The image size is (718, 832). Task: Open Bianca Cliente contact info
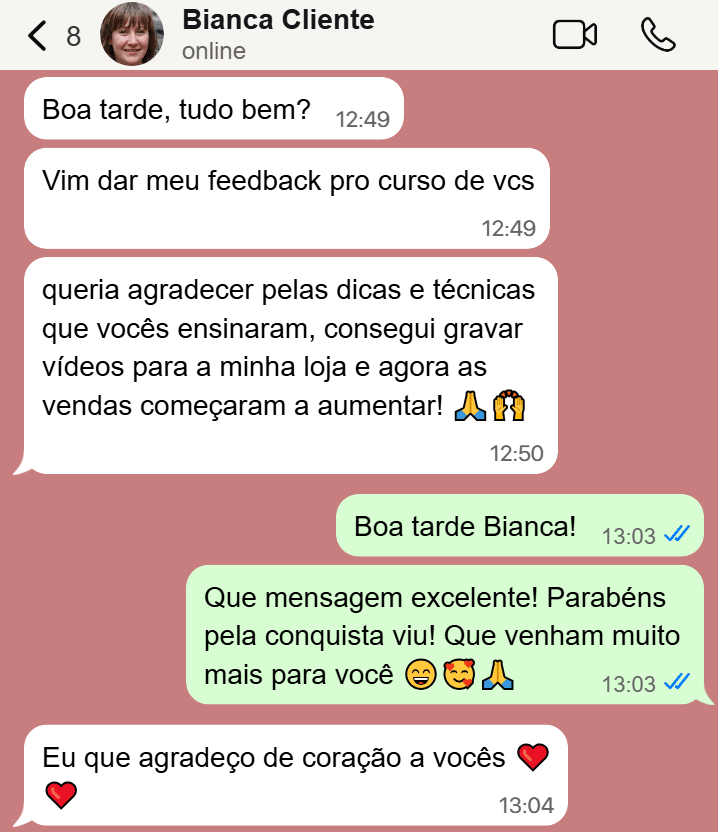(278, 34)
